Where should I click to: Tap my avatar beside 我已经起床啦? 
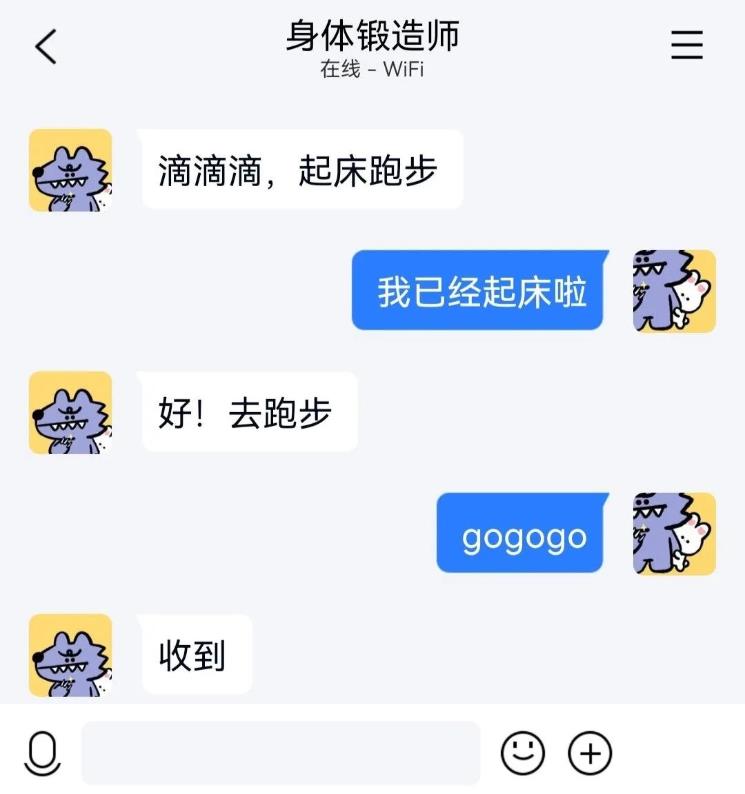click(674, 291)
